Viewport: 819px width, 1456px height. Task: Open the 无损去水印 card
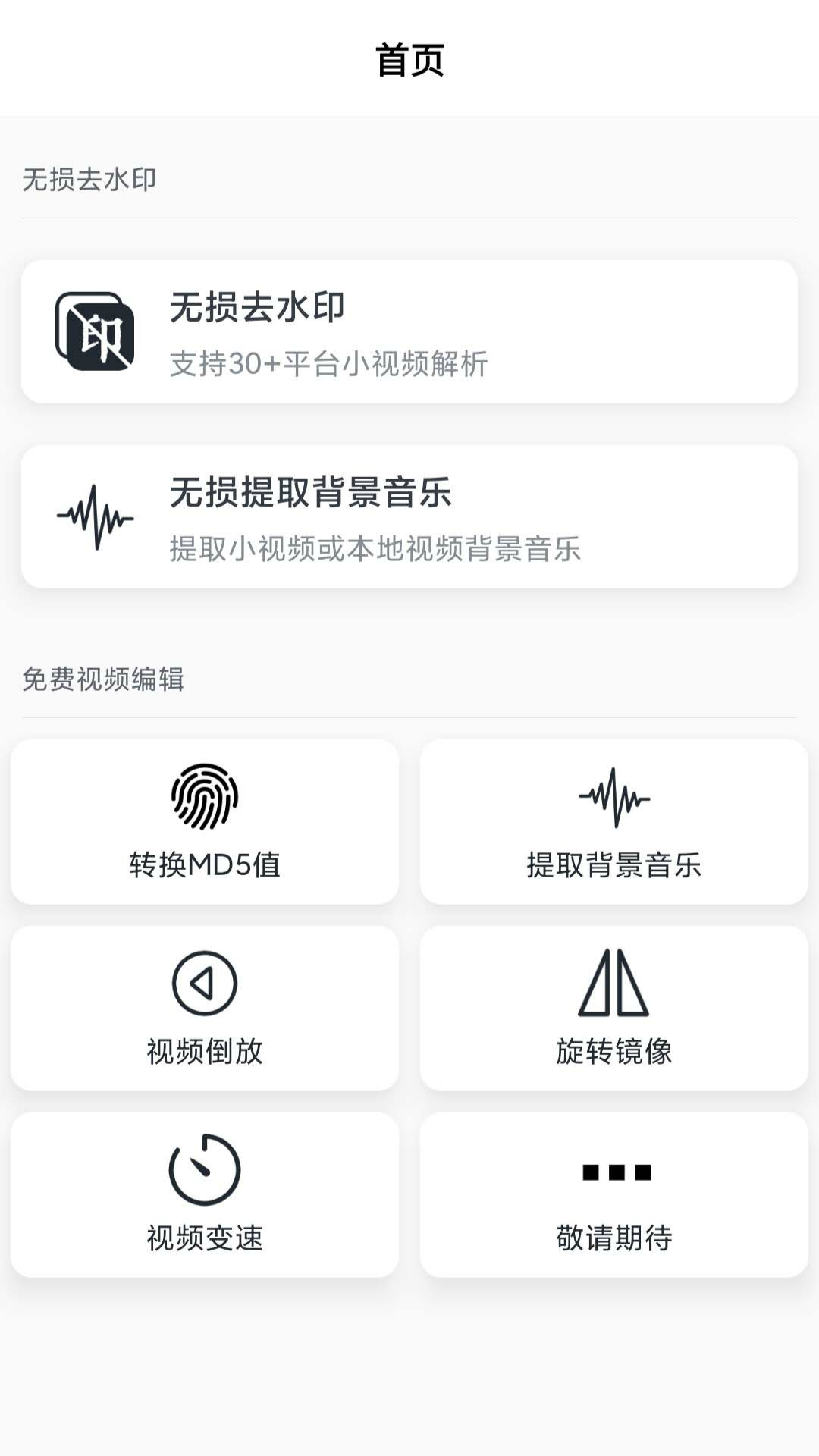tap(409, 331)
